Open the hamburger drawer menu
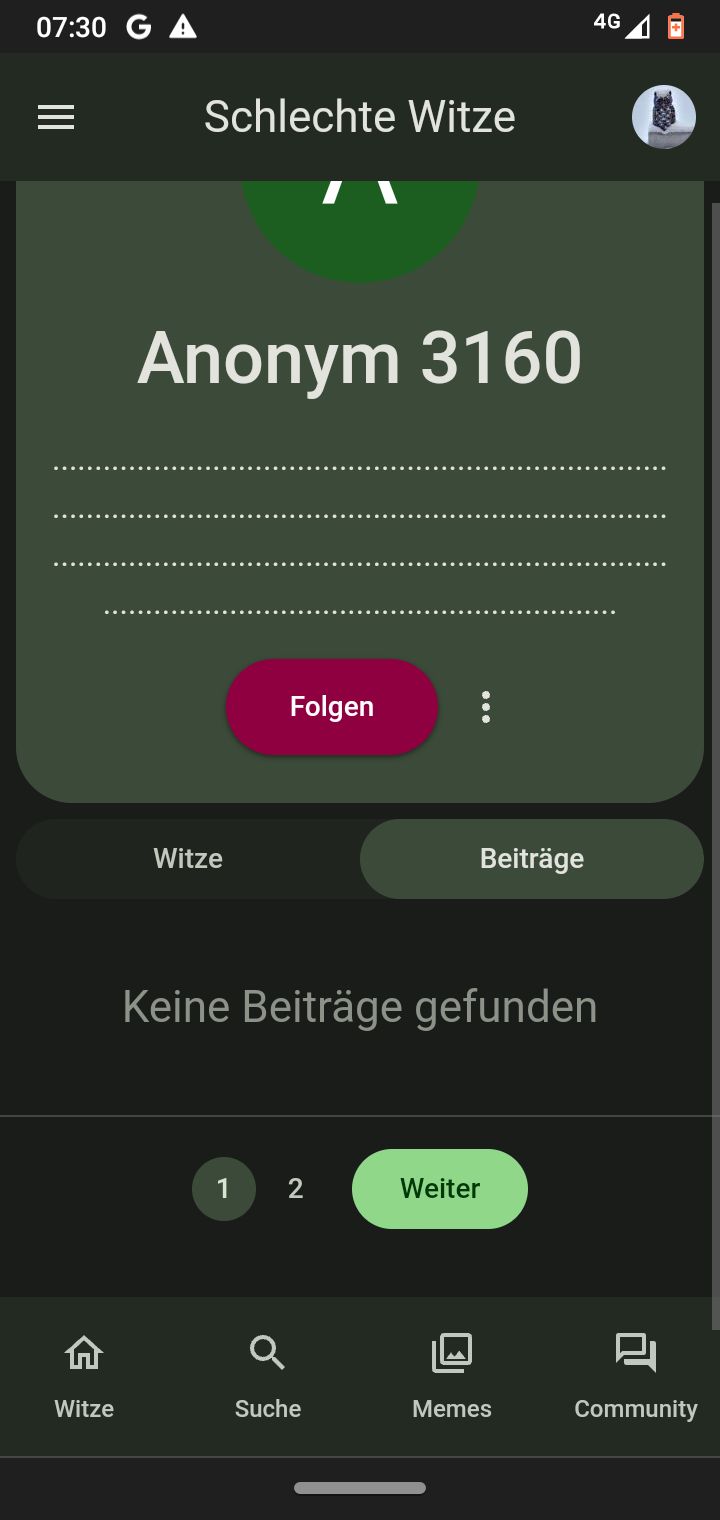720x1520 pixels. 56,118
